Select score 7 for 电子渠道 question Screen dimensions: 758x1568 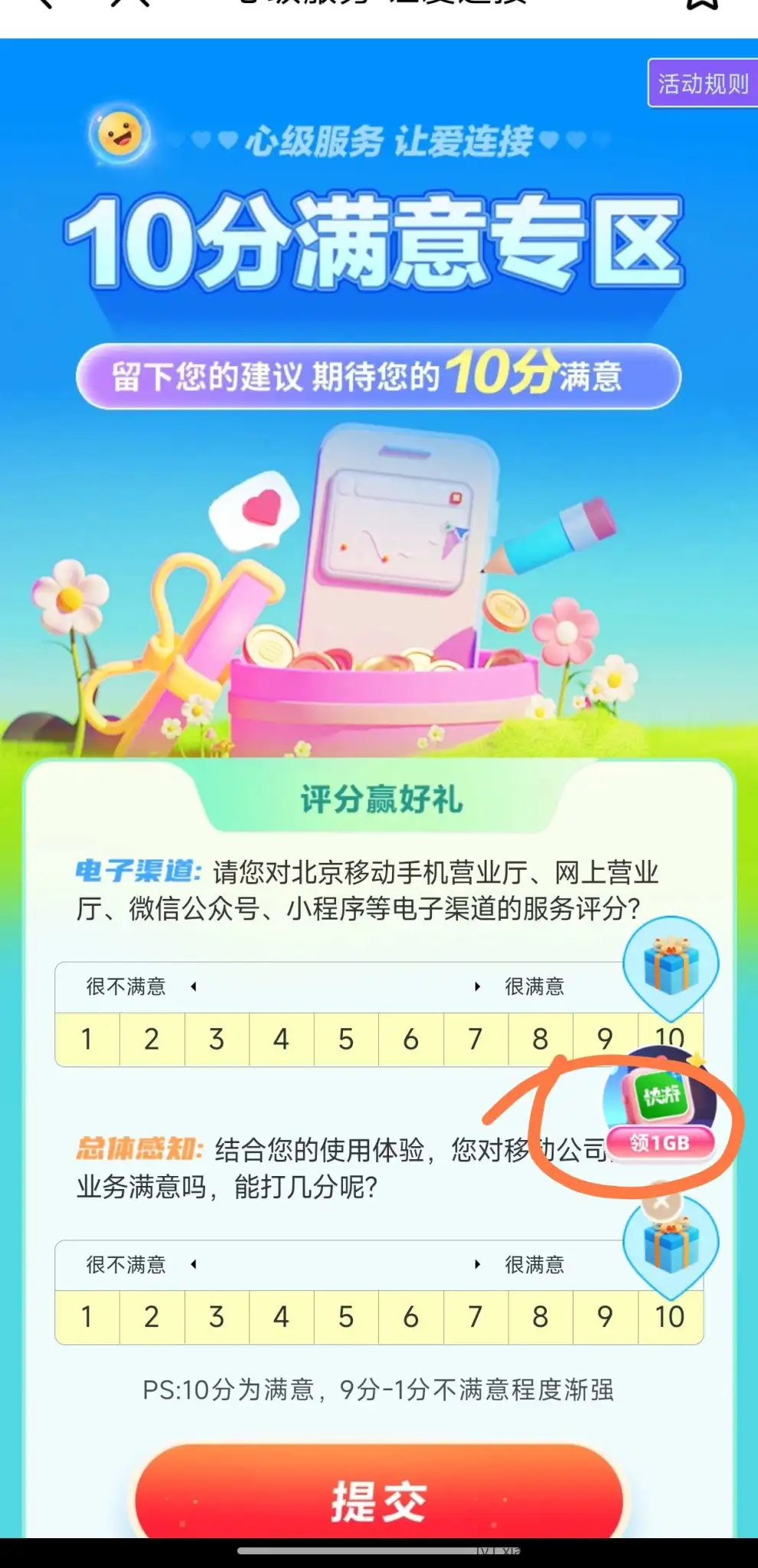pyautogui.click(x=475, y=1039)
